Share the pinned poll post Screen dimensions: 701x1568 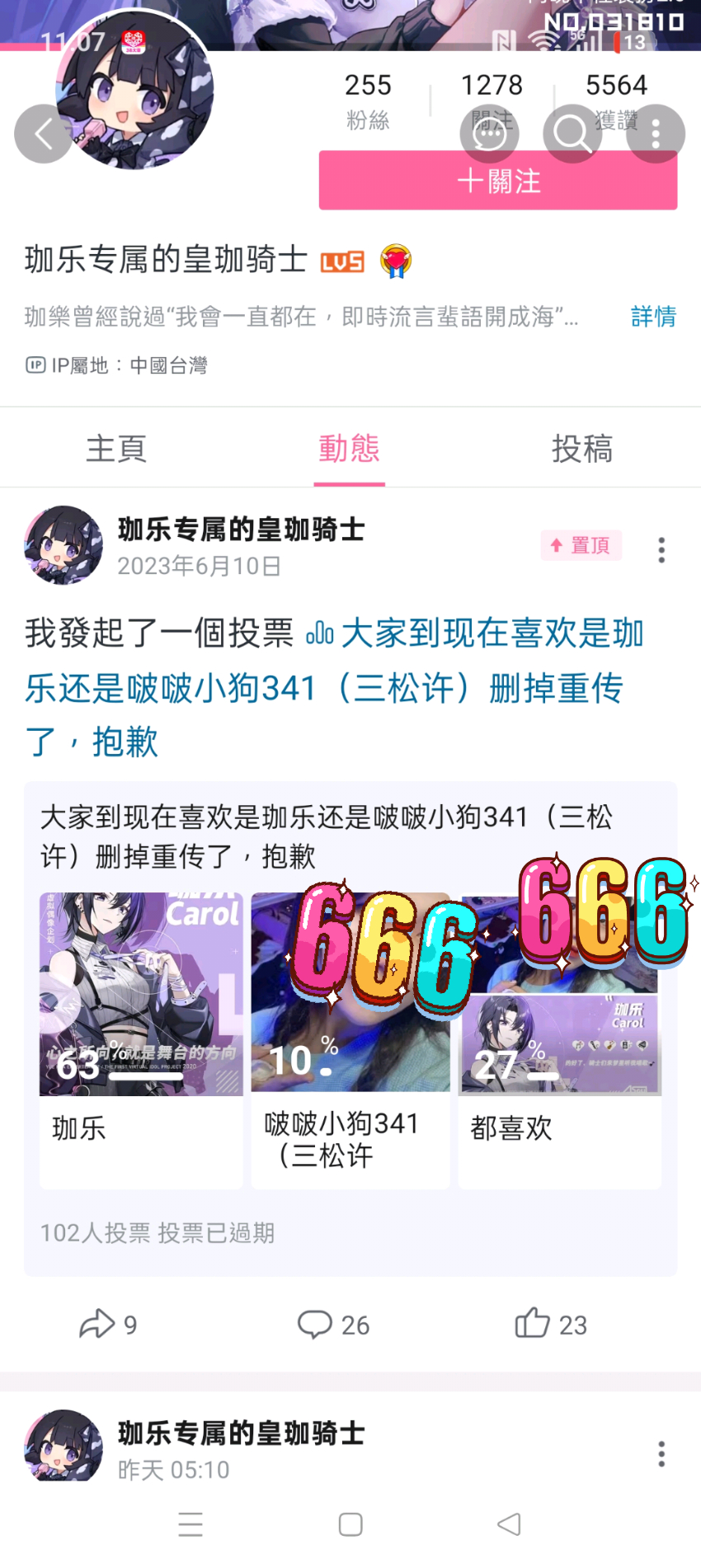click(107, 1324)
